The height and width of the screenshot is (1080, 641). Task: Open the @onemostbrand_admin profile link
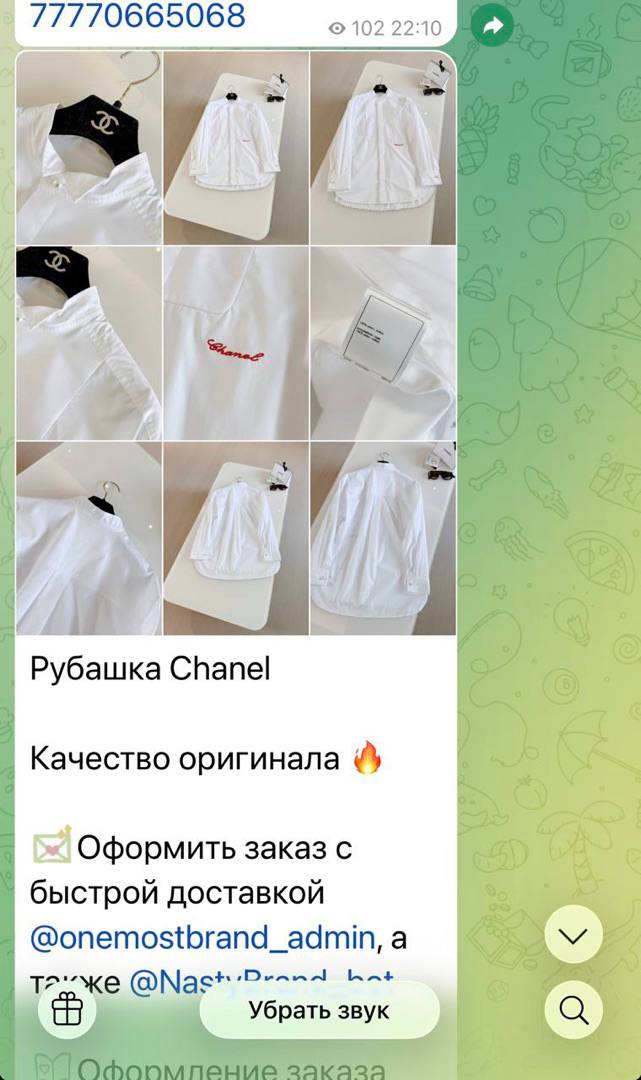point(204,939)
